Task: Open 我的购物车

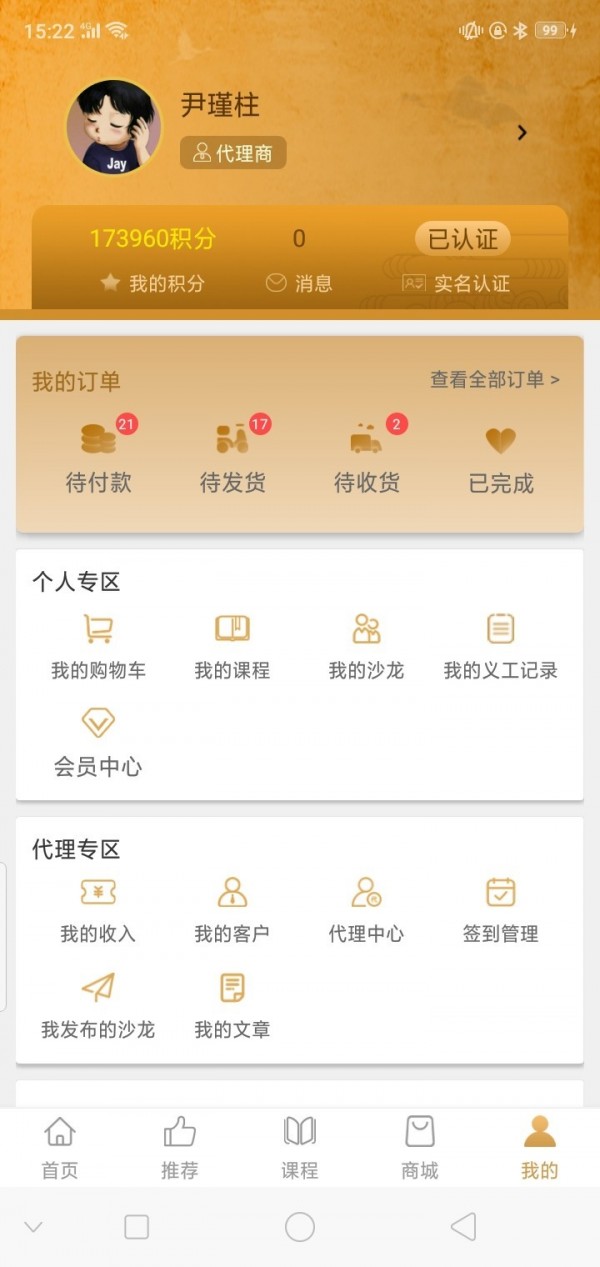Action: 98,646
